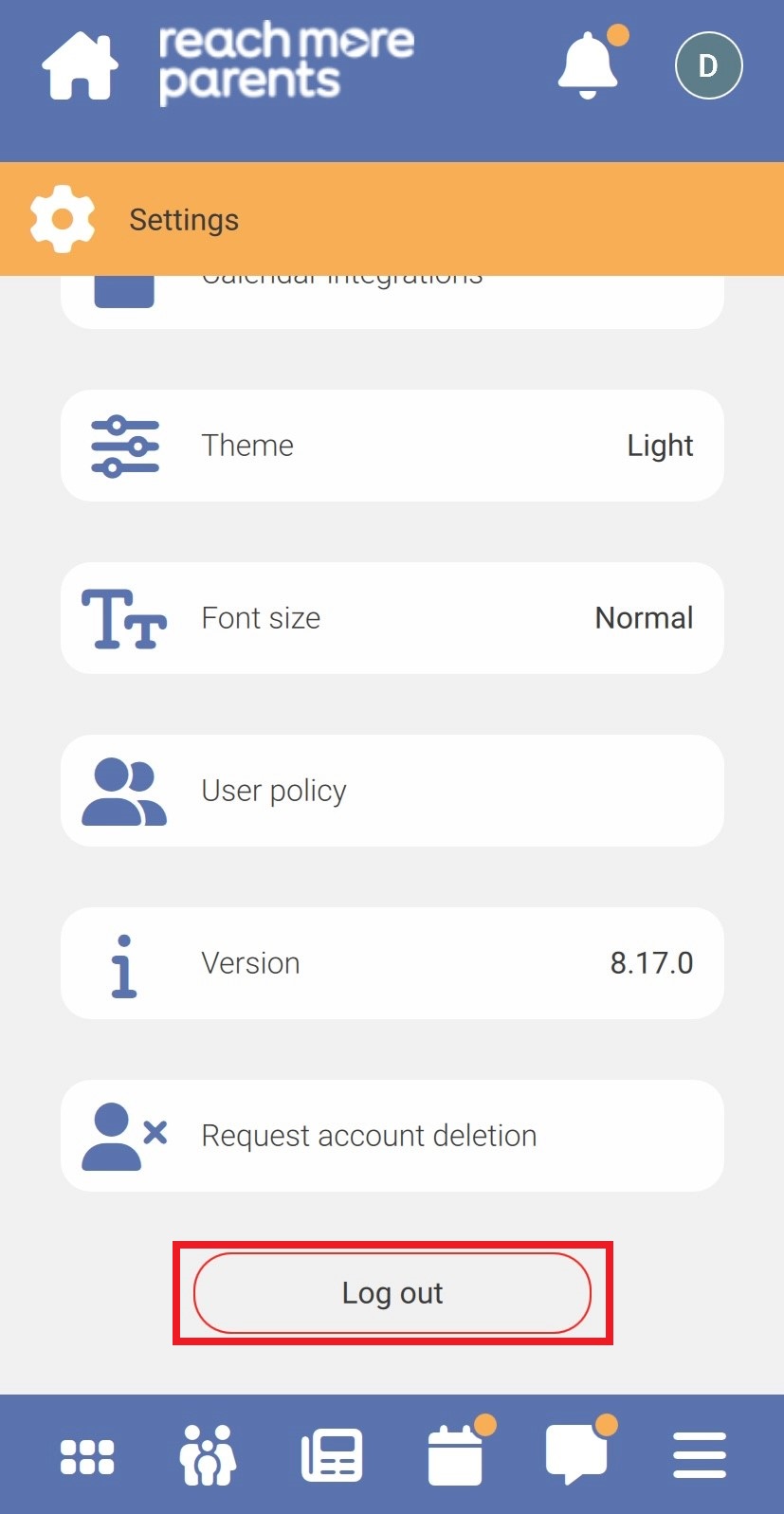Open the messages chat tab
The height and width of the screenshot is (1514, 784).
[576, 1455]
